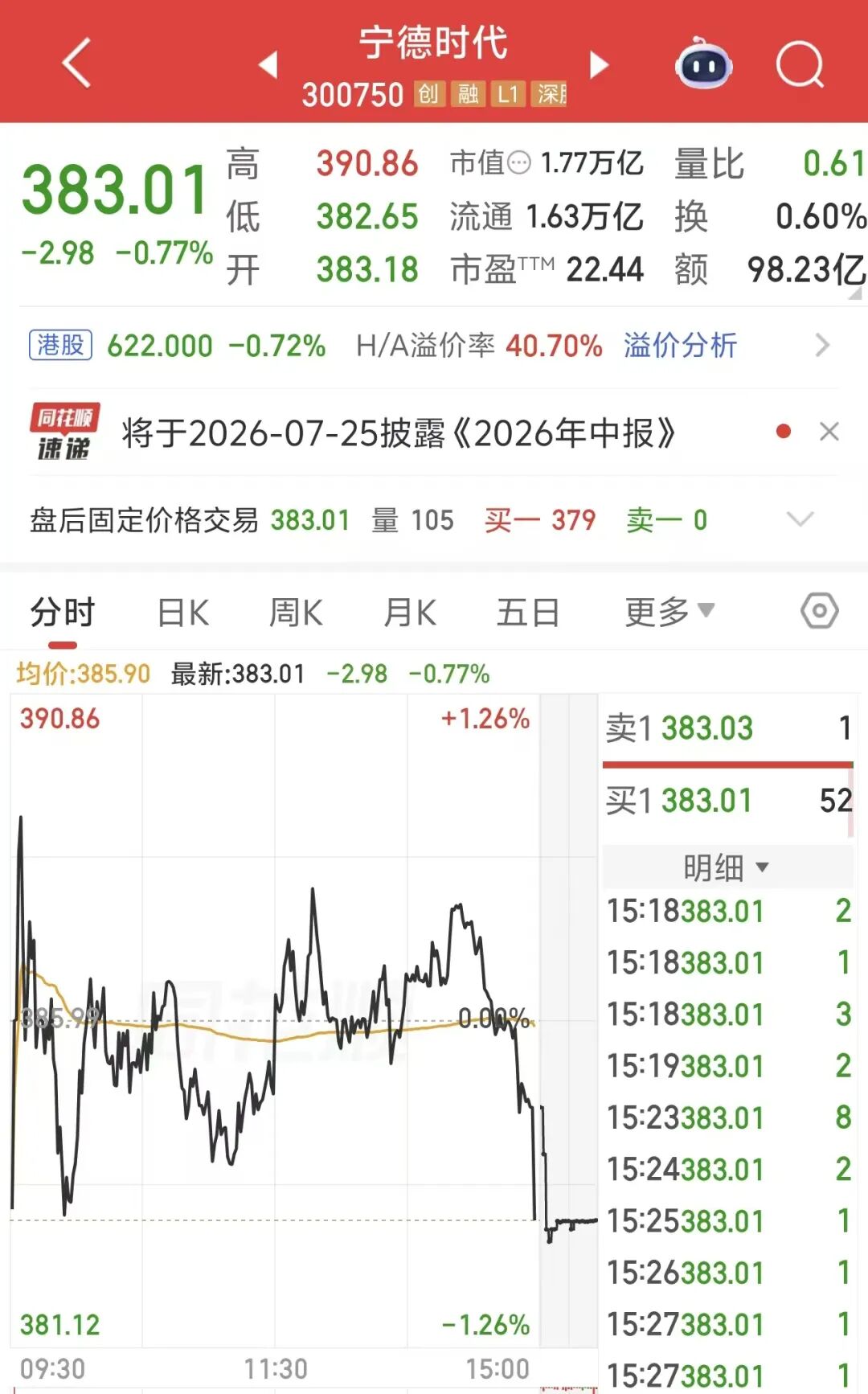Tap the 市值 info icon
868x1394 pixels.
tap(520, 163)
